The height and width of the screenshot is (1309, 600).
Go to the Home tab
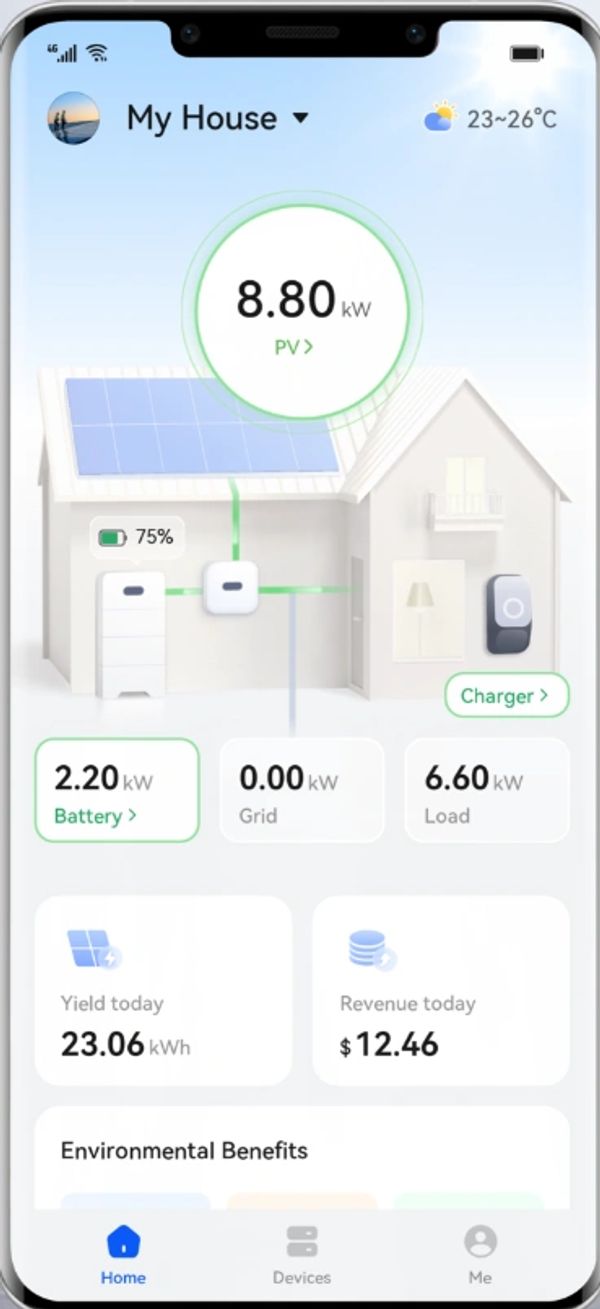pyautogui.click(x=123, y=1255)
